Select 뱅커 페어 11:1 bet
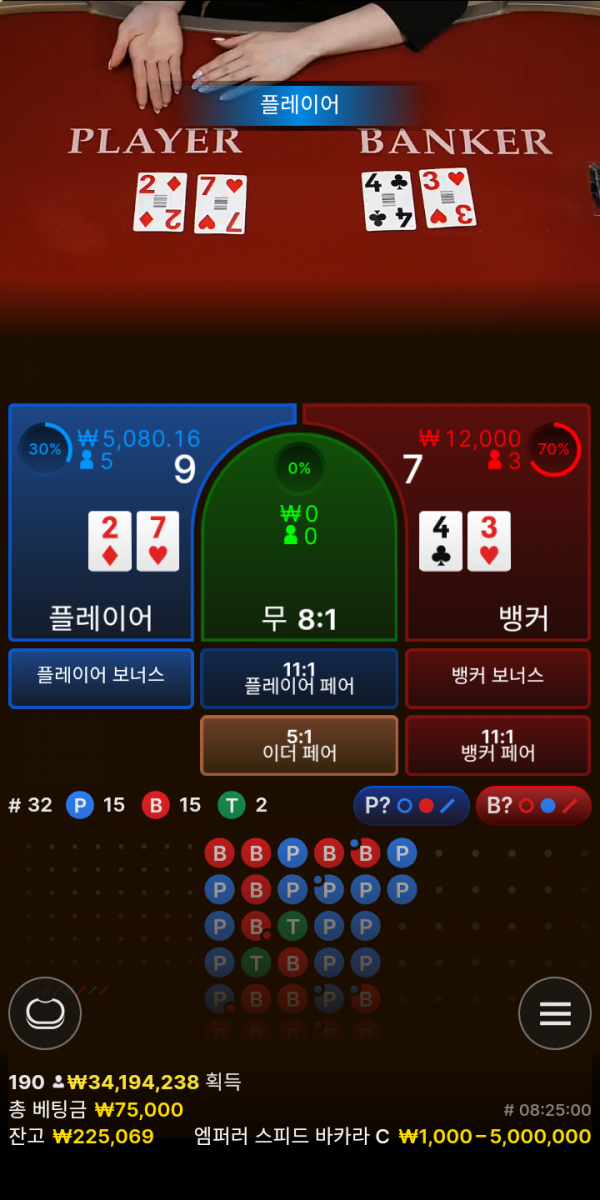The height and width of the screenshot is (1200, 600). point(497,744)
